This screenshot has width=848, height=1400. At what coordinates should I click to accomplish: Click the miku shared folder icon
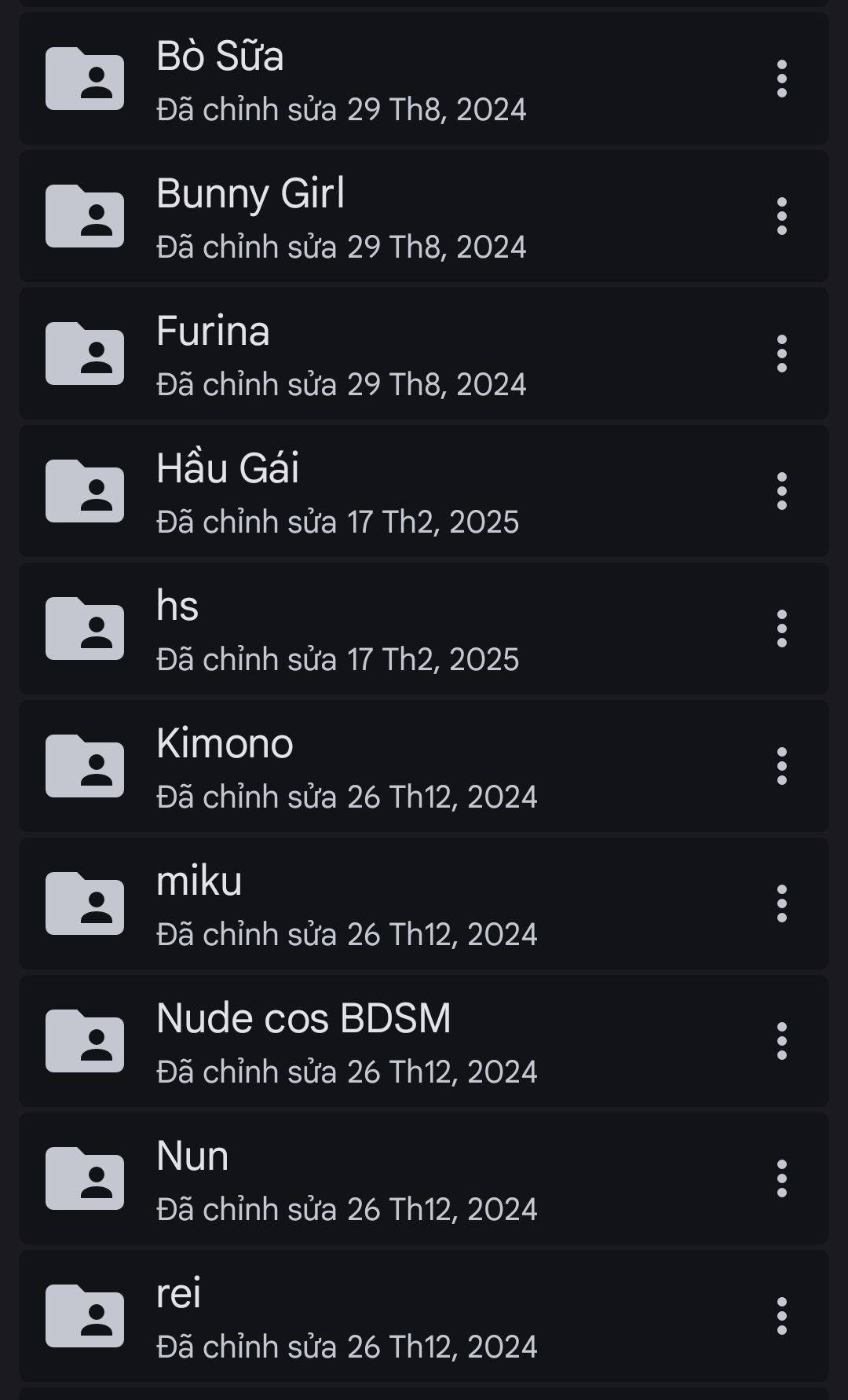(86, 904)
